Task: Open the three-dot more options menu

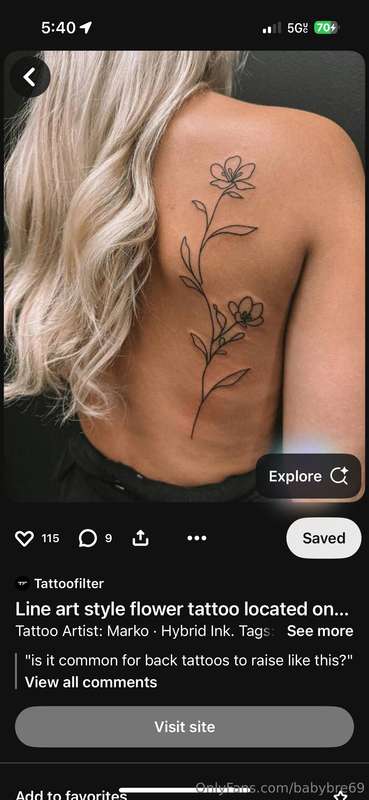Action: pyautogui.click(x=197, y=538)
